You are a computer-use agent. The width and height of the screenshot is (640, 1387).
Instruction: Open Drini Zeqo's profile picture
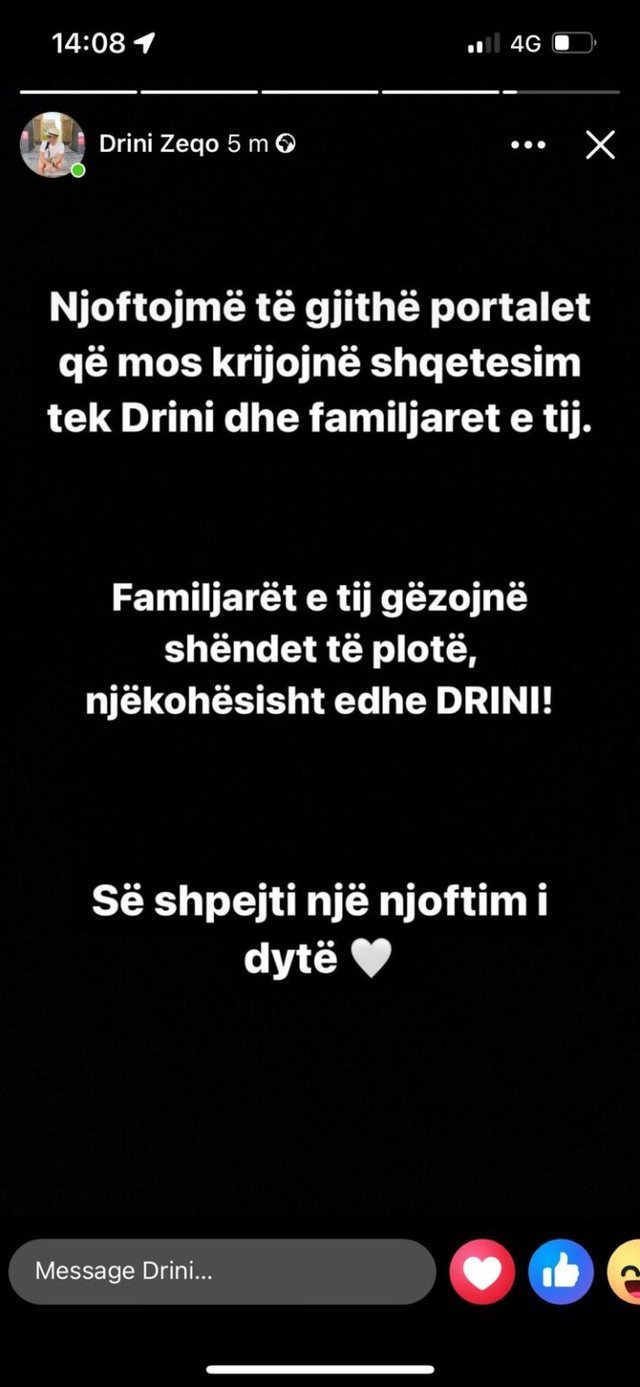pos(52,145)
